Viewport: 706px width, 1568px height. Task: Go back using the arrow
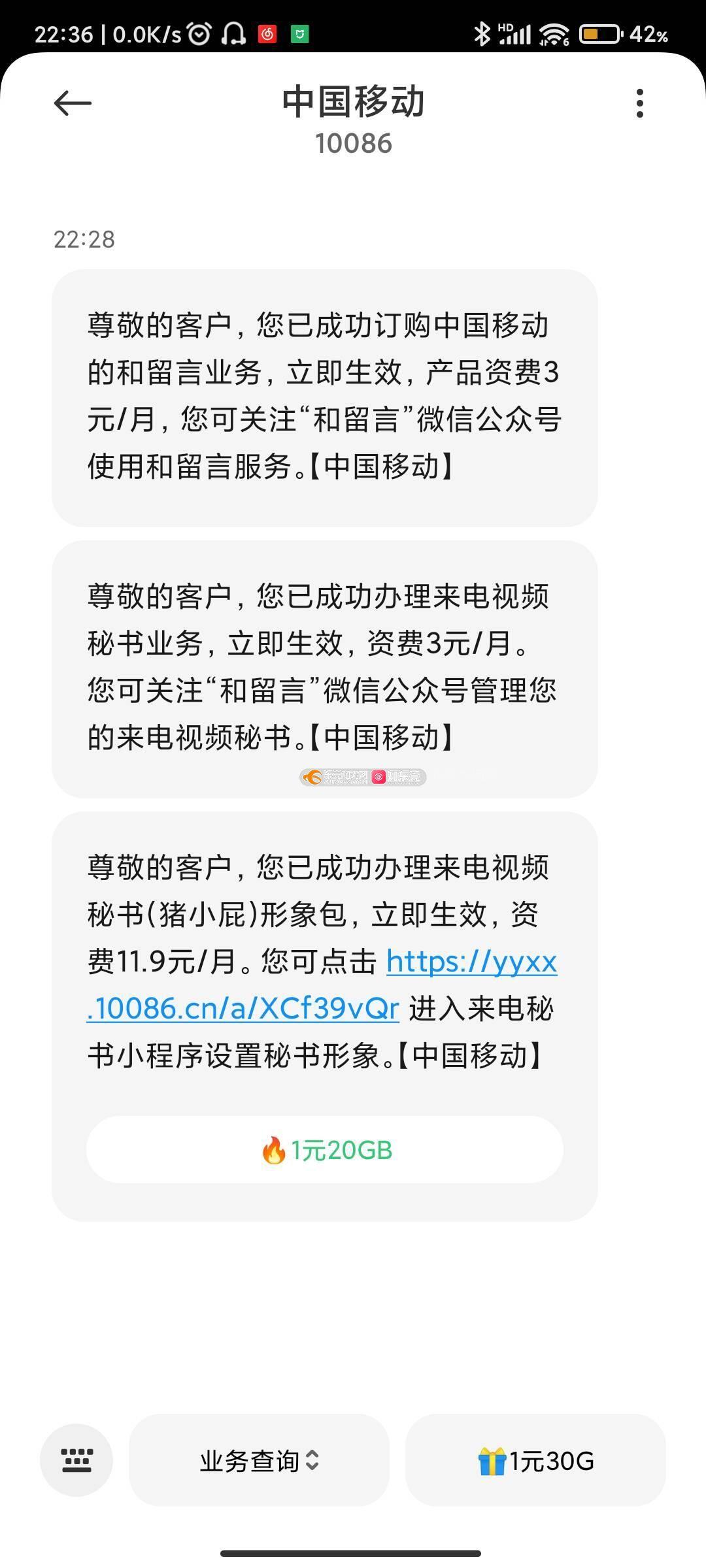73,103
